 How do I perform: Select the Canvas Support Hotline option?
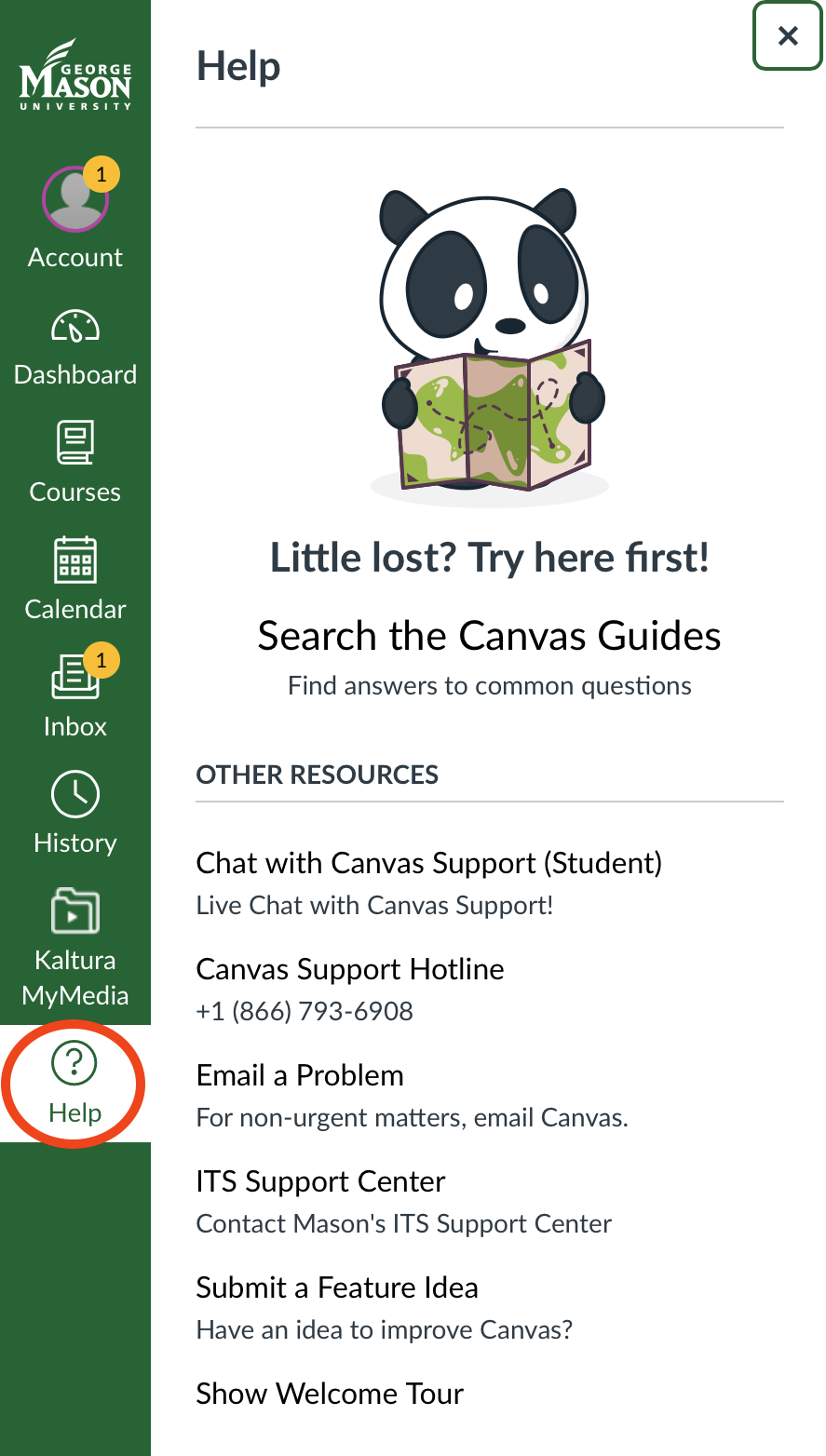coord(350,969)
